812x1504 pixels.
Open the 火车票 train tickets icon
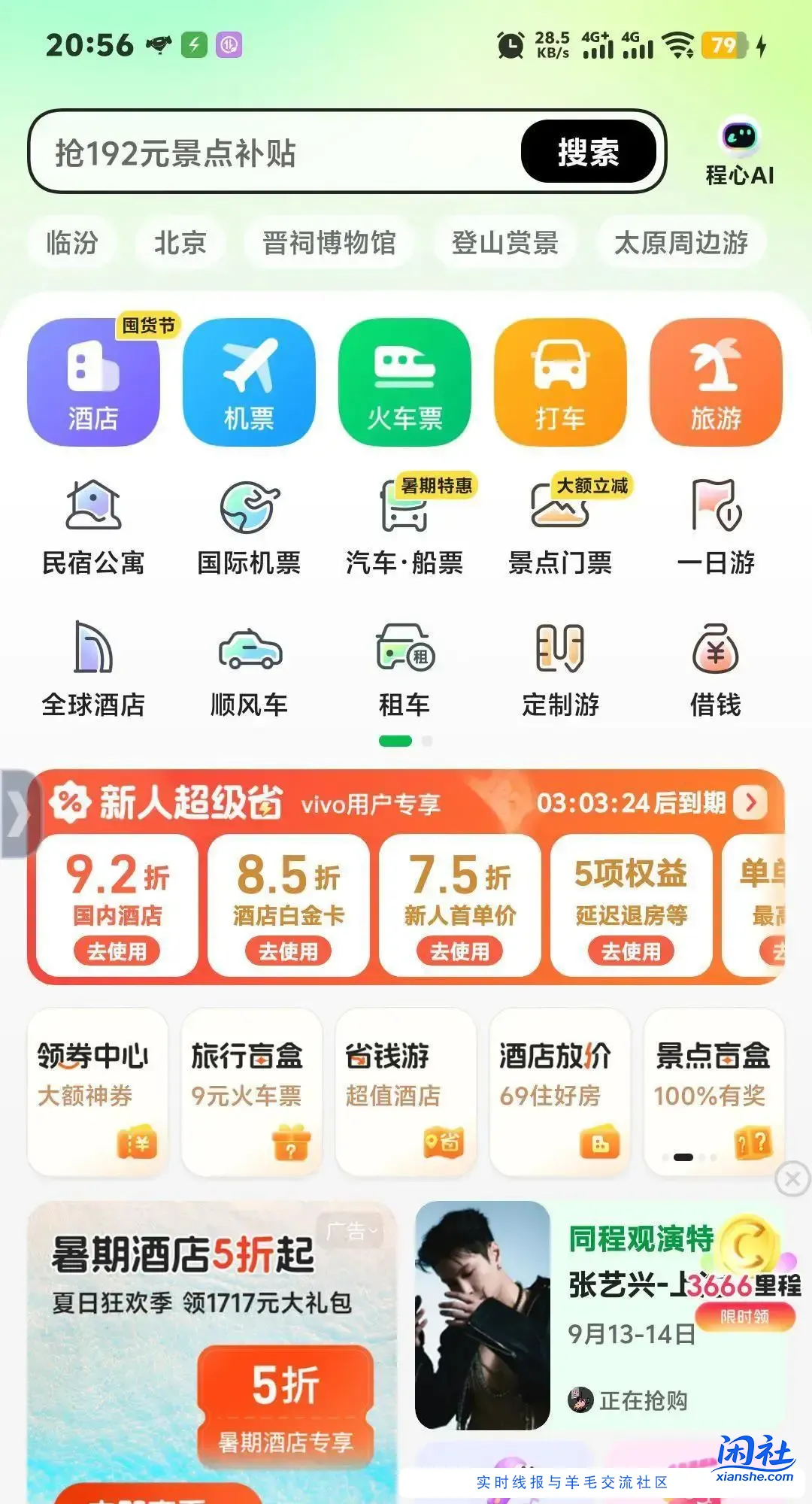(404, 384)
